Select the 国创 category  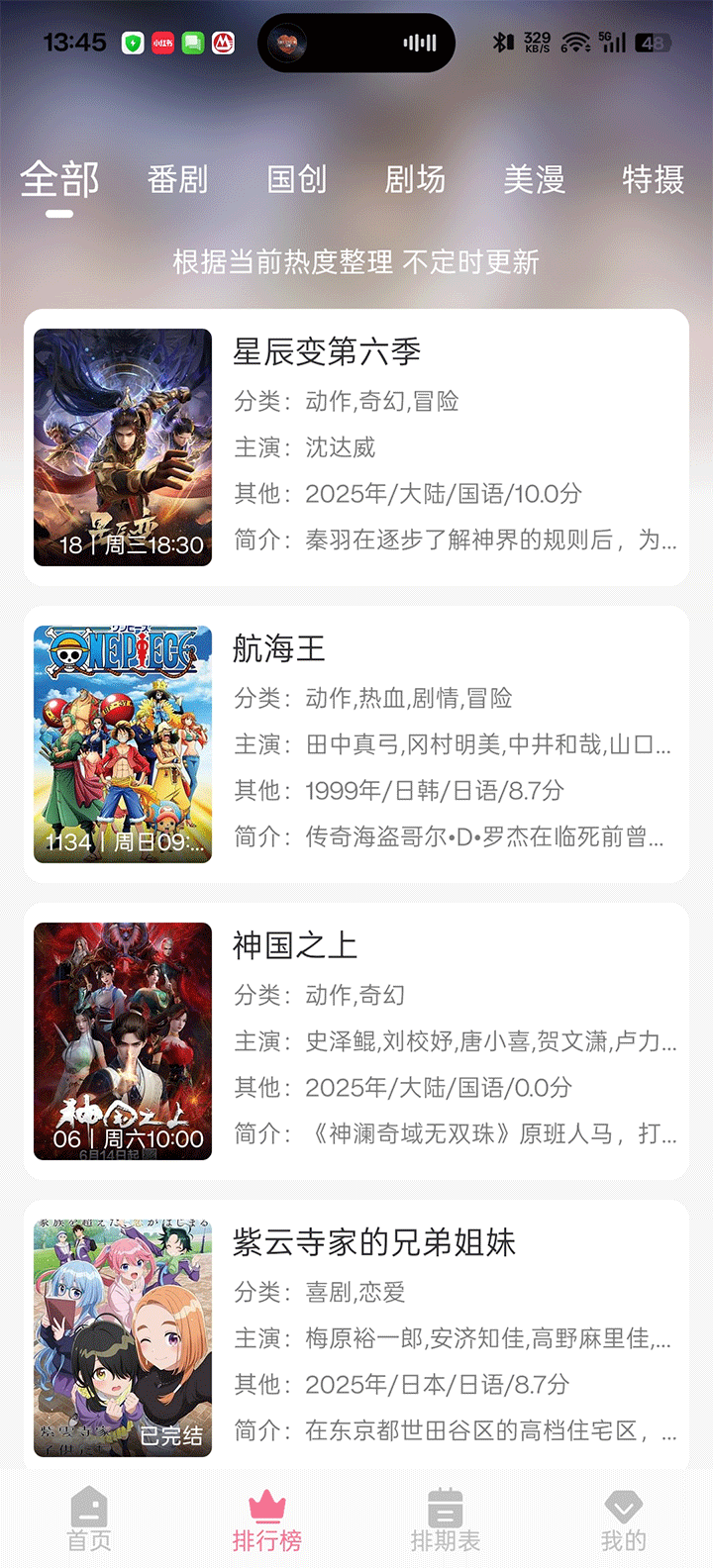pyautogui.click(x=298, y=180)
